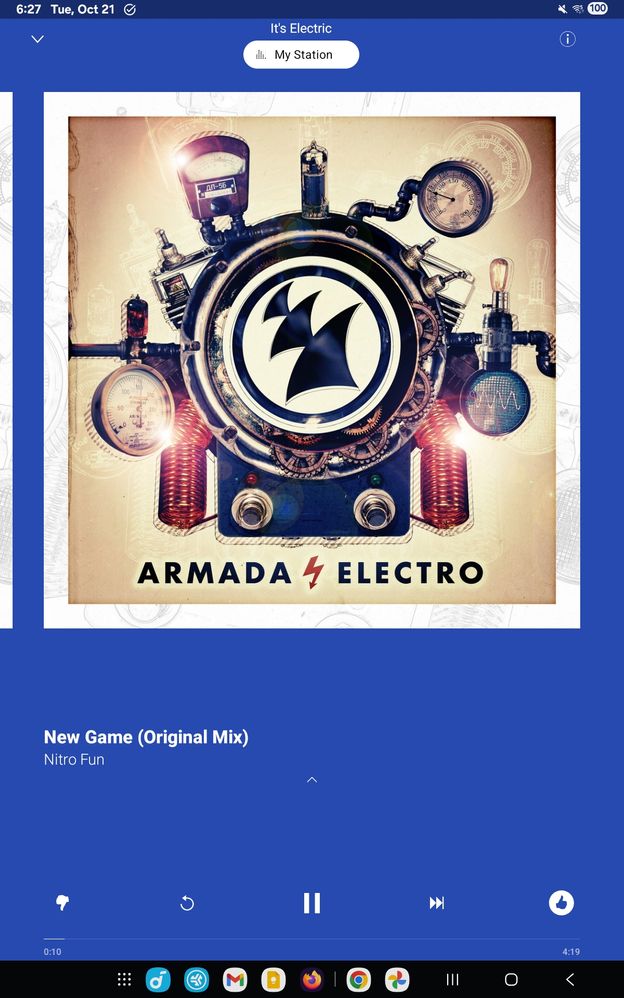The image size is (624, 998).
Task: Thumbs up this song
Action: pos(561,903)
